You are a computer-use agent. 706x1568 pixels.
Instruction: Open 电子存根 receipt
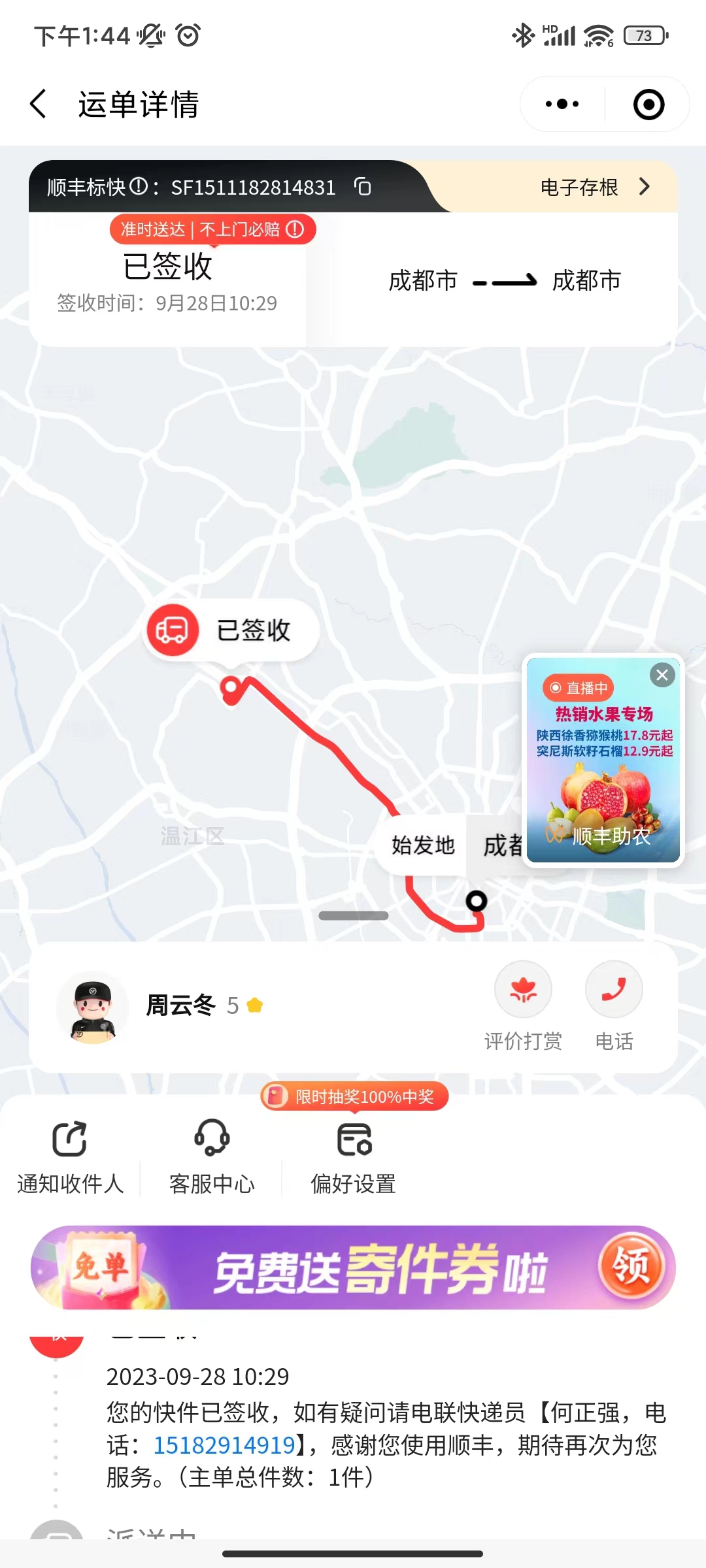pyautogui.click(x=595, y=187)
